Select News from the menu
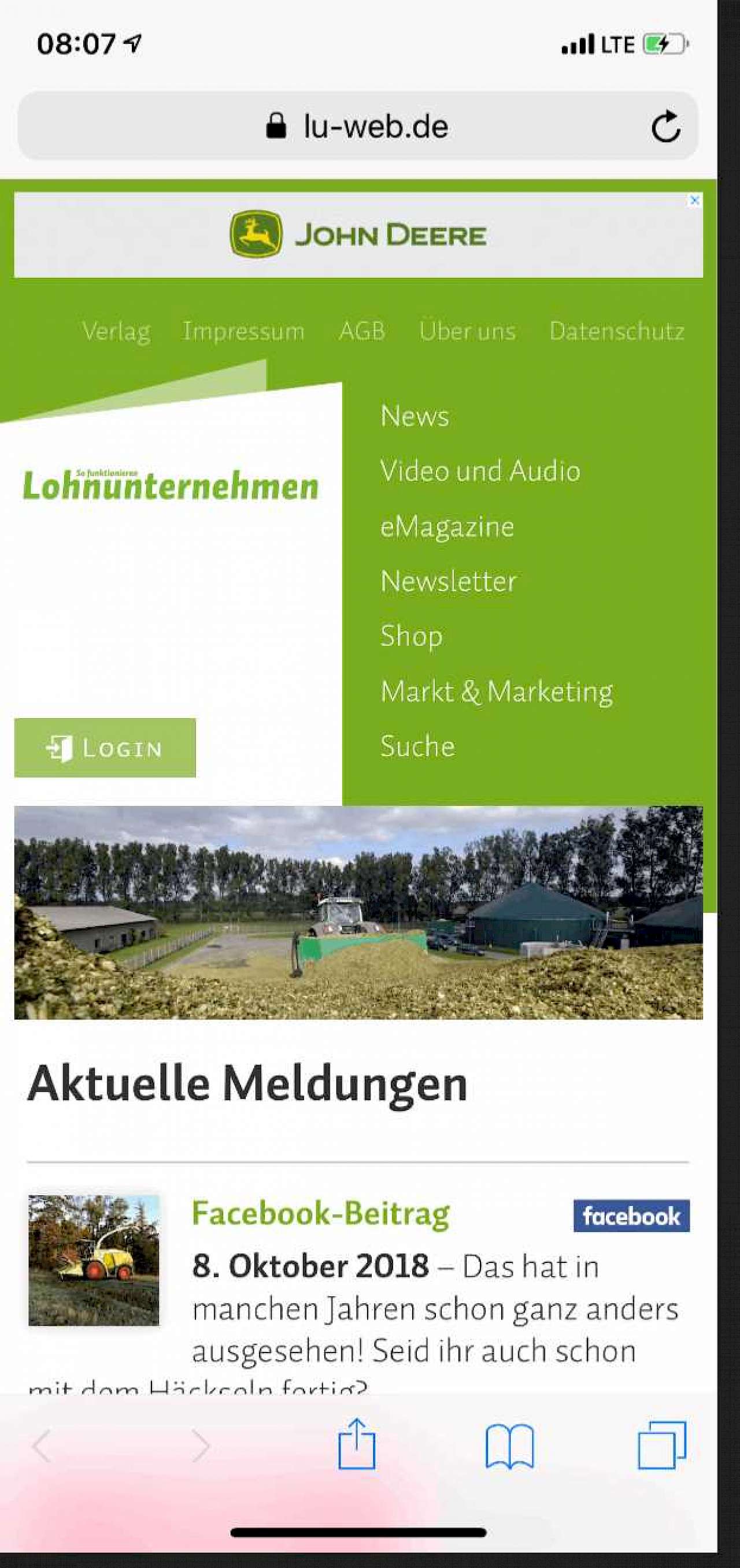 coord(415,417)
